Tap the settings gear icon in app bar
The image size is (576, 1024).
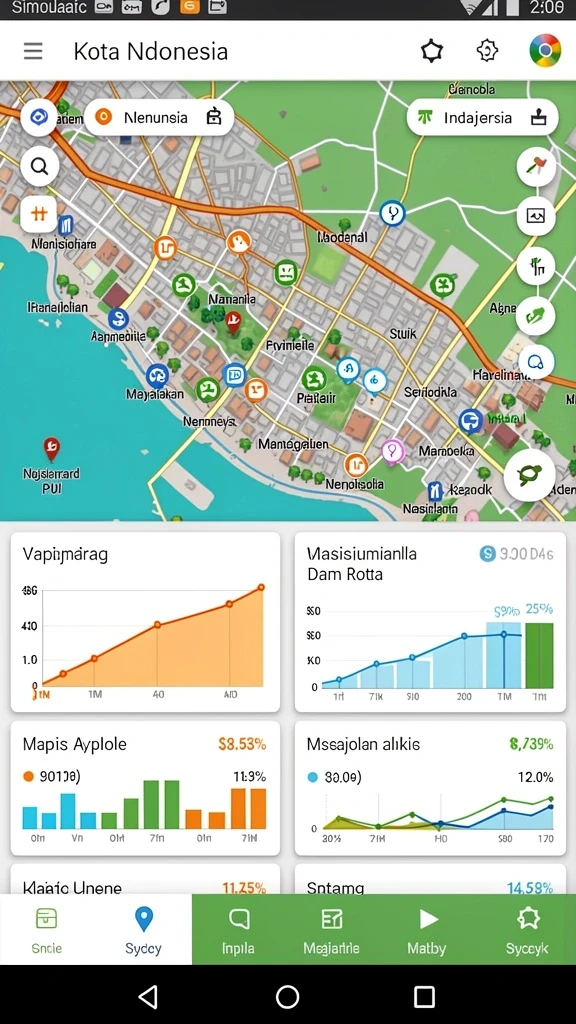[487, 50]
